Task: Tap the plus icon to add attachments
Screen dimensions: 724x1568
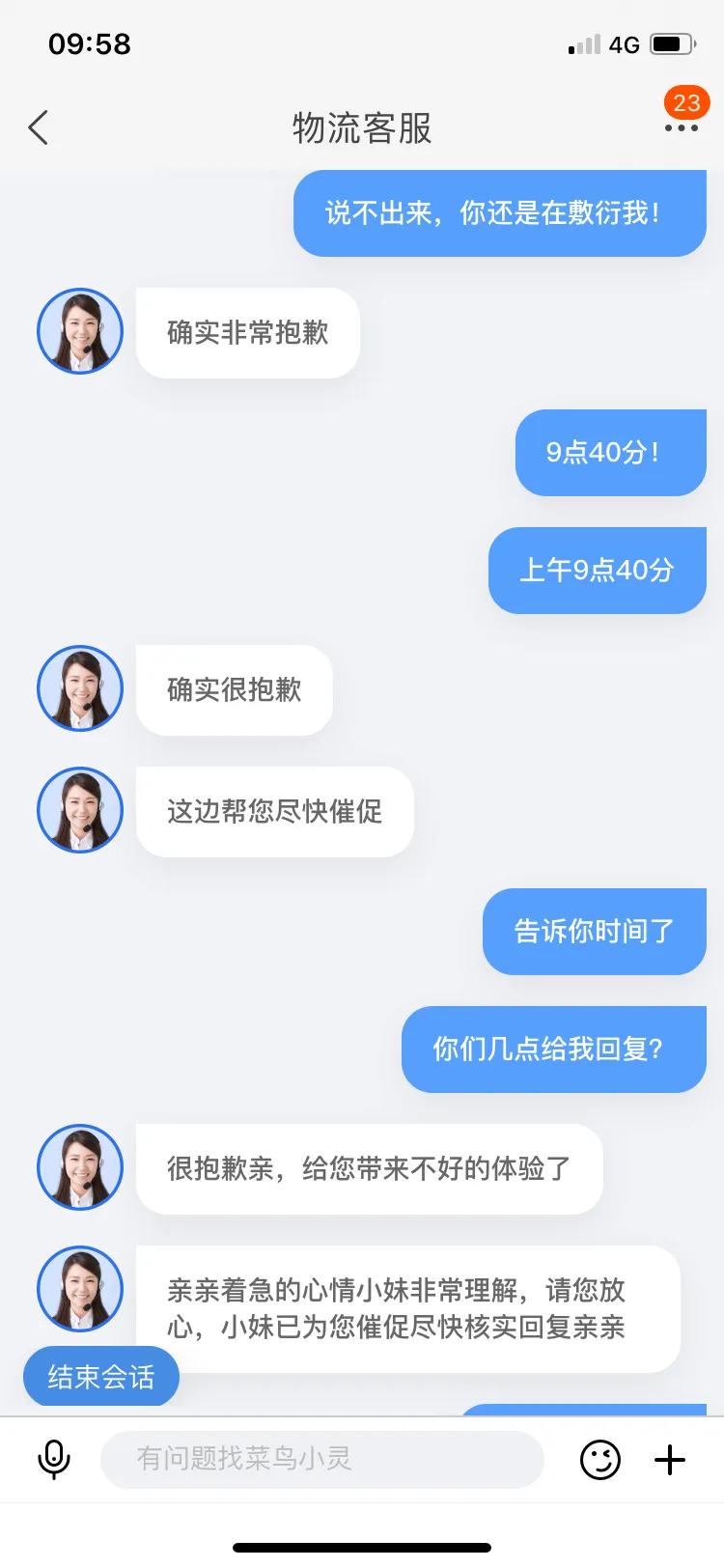Action: [x=669, y=1460]
